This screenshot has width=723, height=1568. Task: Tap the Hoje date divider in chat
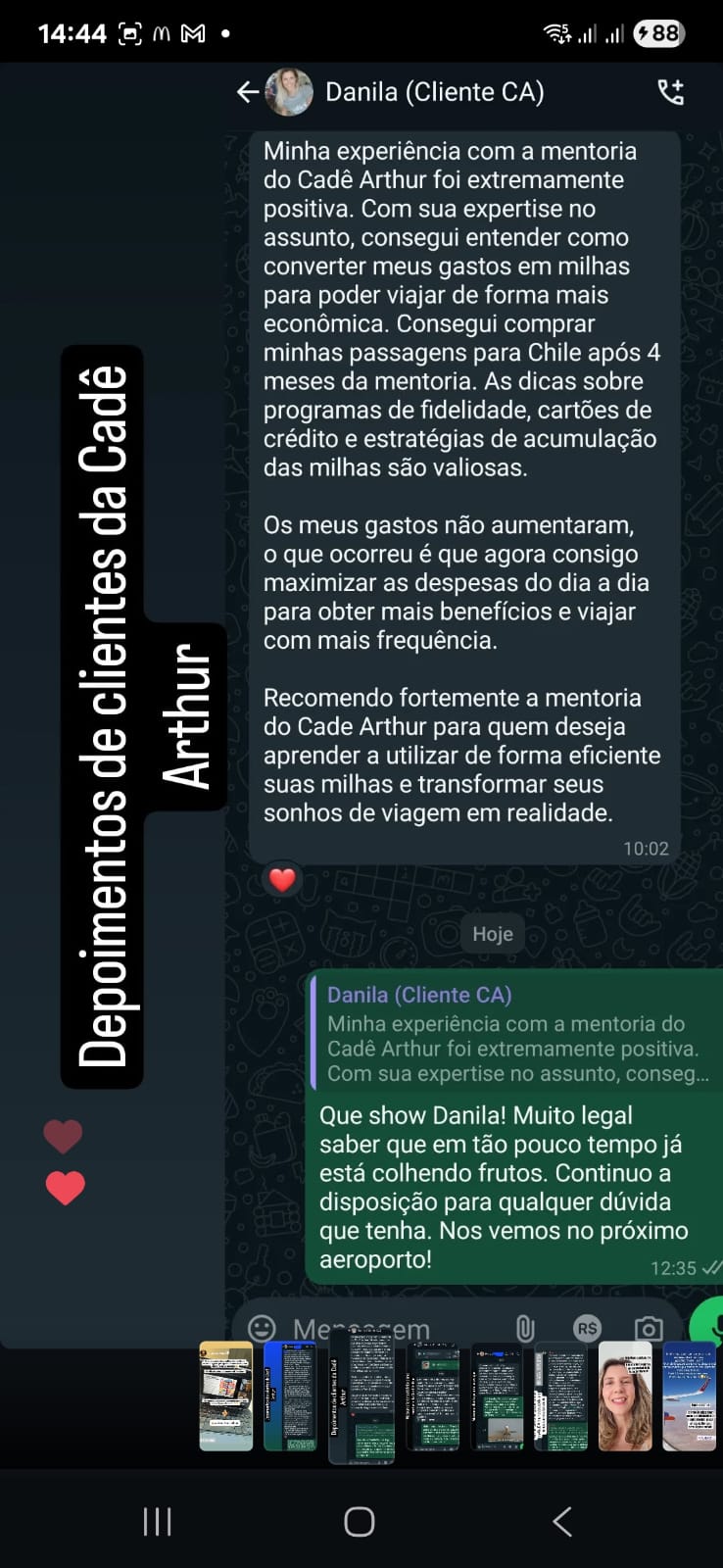coord(491,933)
